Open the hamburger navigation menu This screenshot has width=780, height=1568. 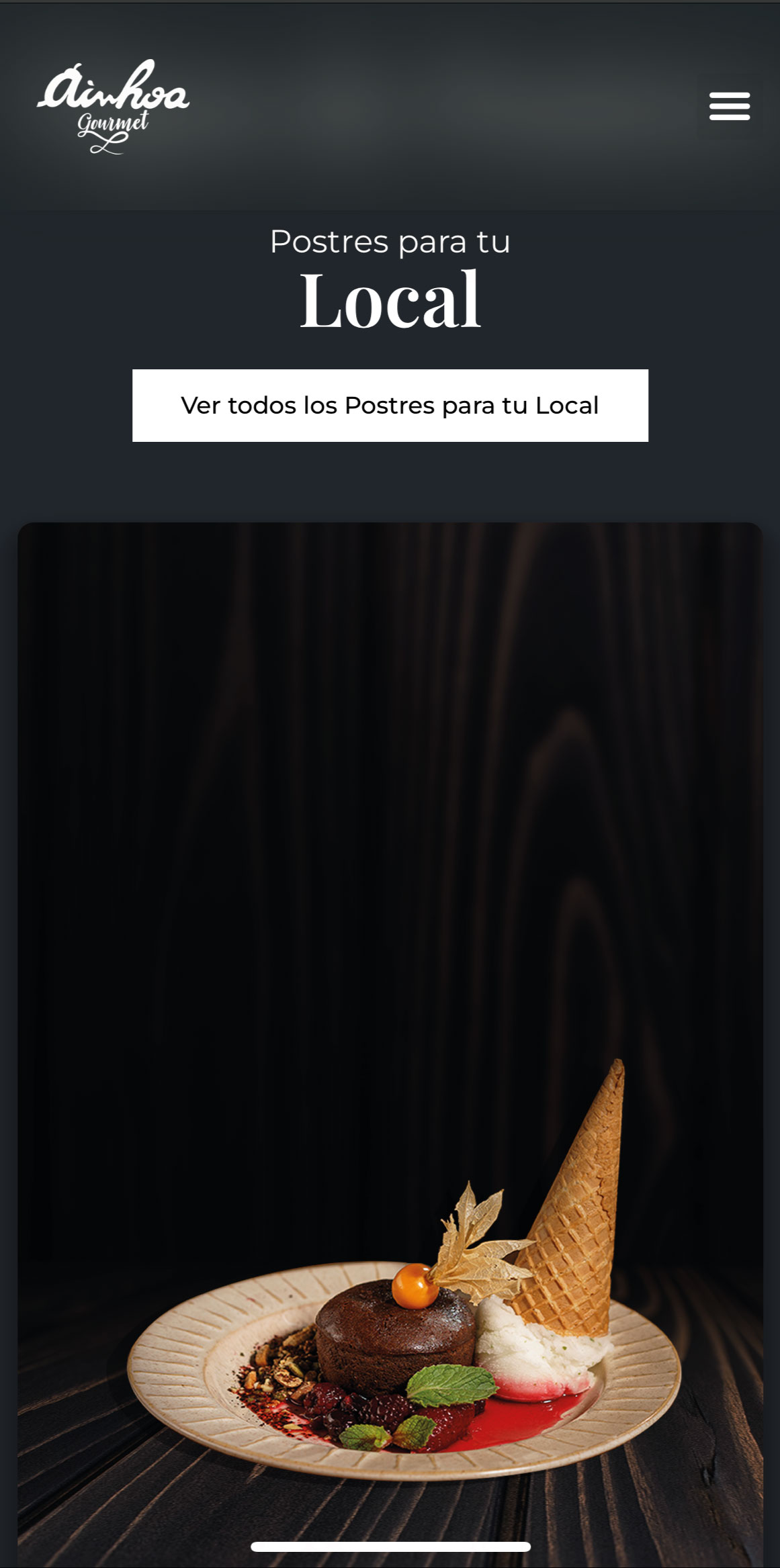point(730,107)
